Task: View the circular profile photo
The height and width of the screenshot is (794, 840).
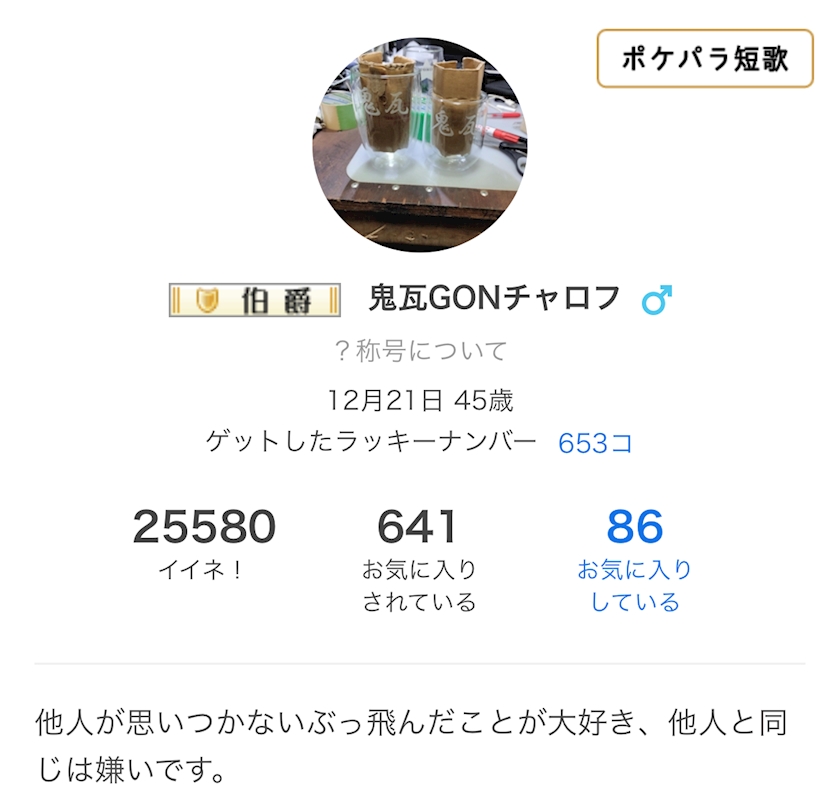Action: [x=420, y=145]
